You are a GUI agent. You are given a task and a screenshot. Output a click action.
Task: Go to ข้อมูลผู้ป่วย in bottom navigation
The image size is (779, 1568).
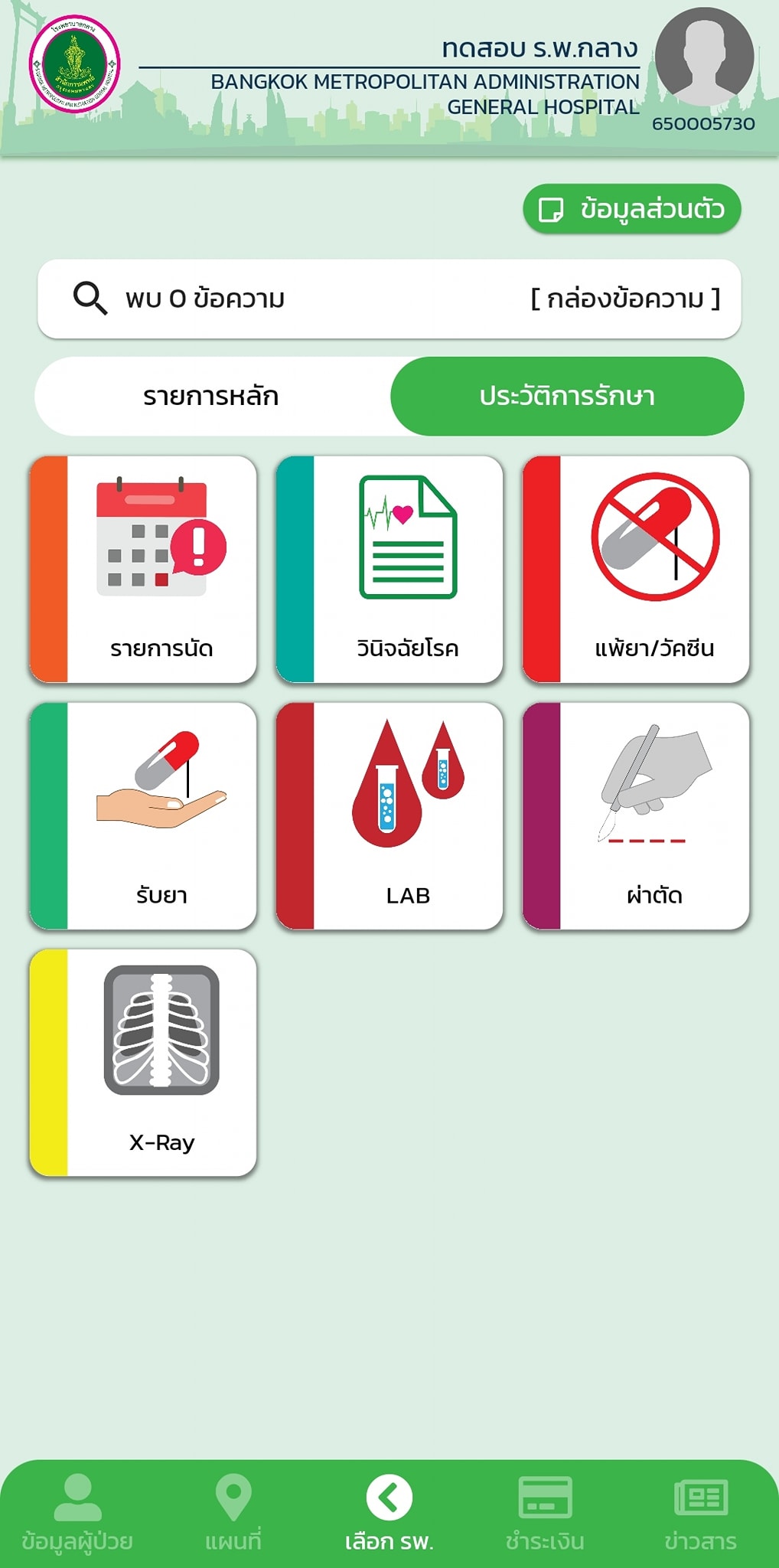coord(77,1514)
